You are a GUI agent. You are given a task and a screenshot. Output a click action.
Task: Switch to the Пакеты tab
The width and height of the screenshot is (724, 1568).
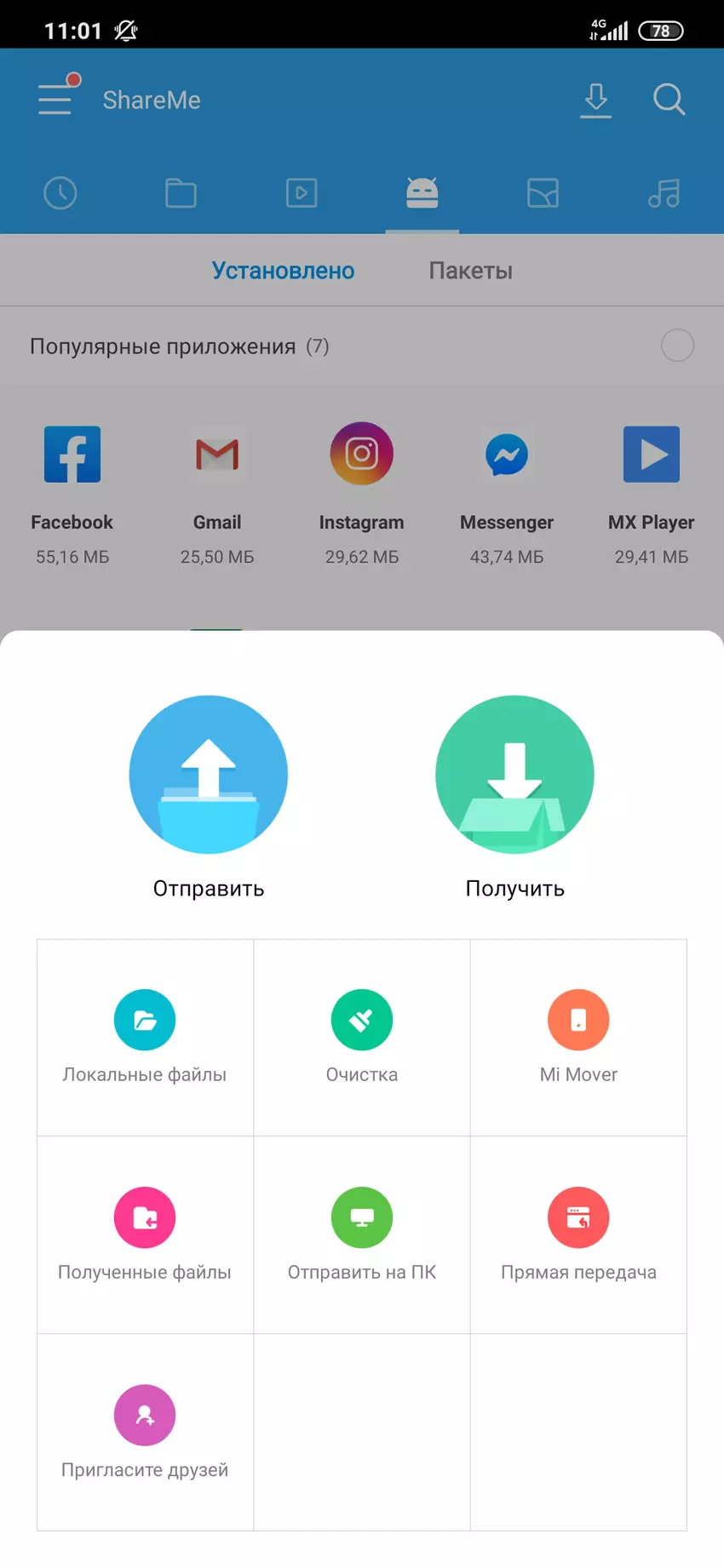pyautogui.click(x=470, y=271)
